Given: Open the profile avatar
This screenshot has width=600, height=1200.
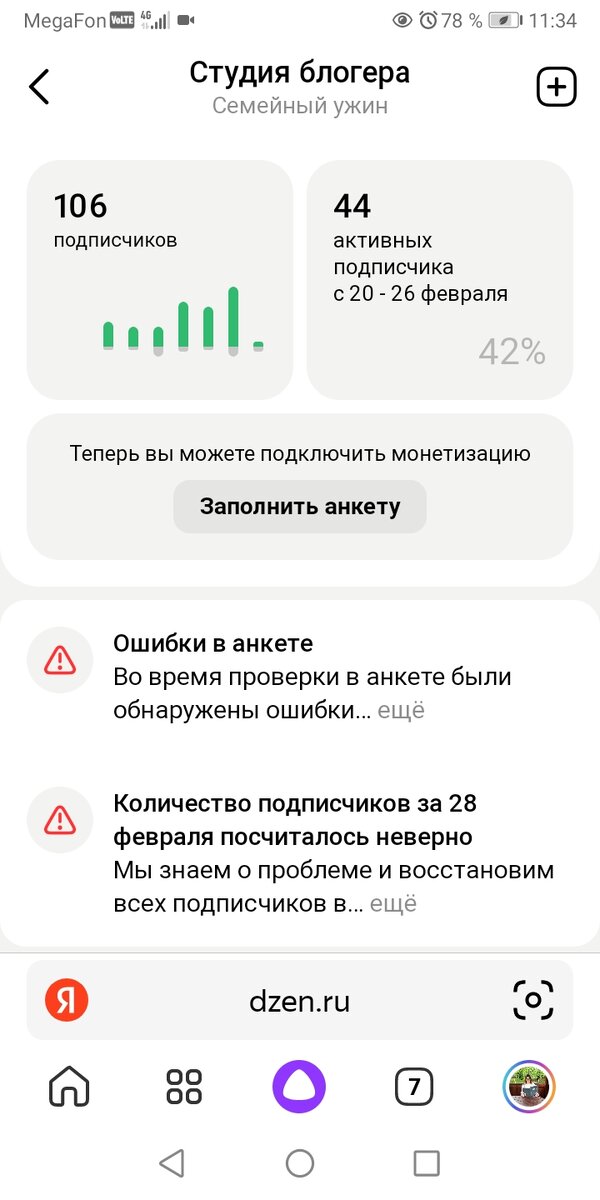Looking at the screenshot, I should (529, 1086).
